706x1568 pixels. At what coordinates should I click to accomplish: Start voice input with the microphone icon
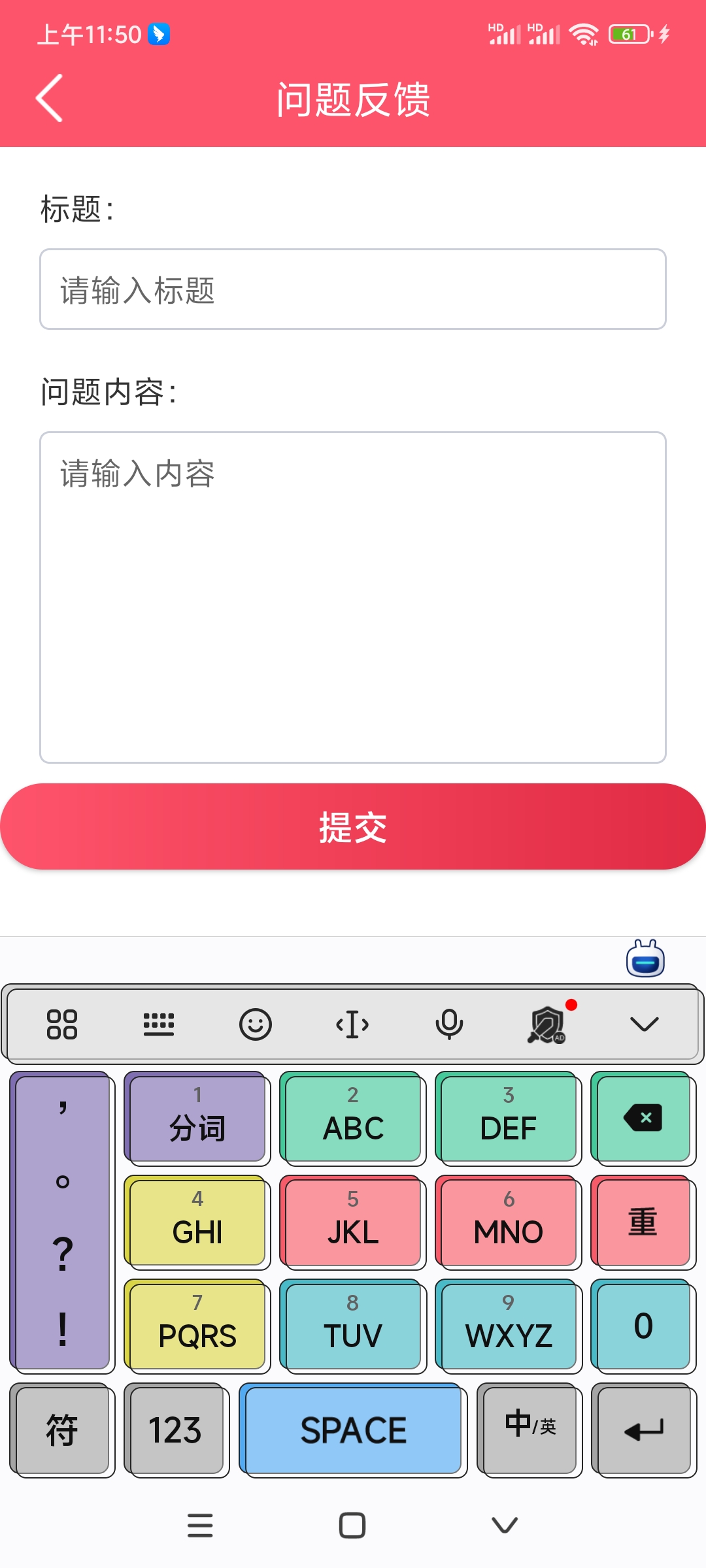(449, 1024)
